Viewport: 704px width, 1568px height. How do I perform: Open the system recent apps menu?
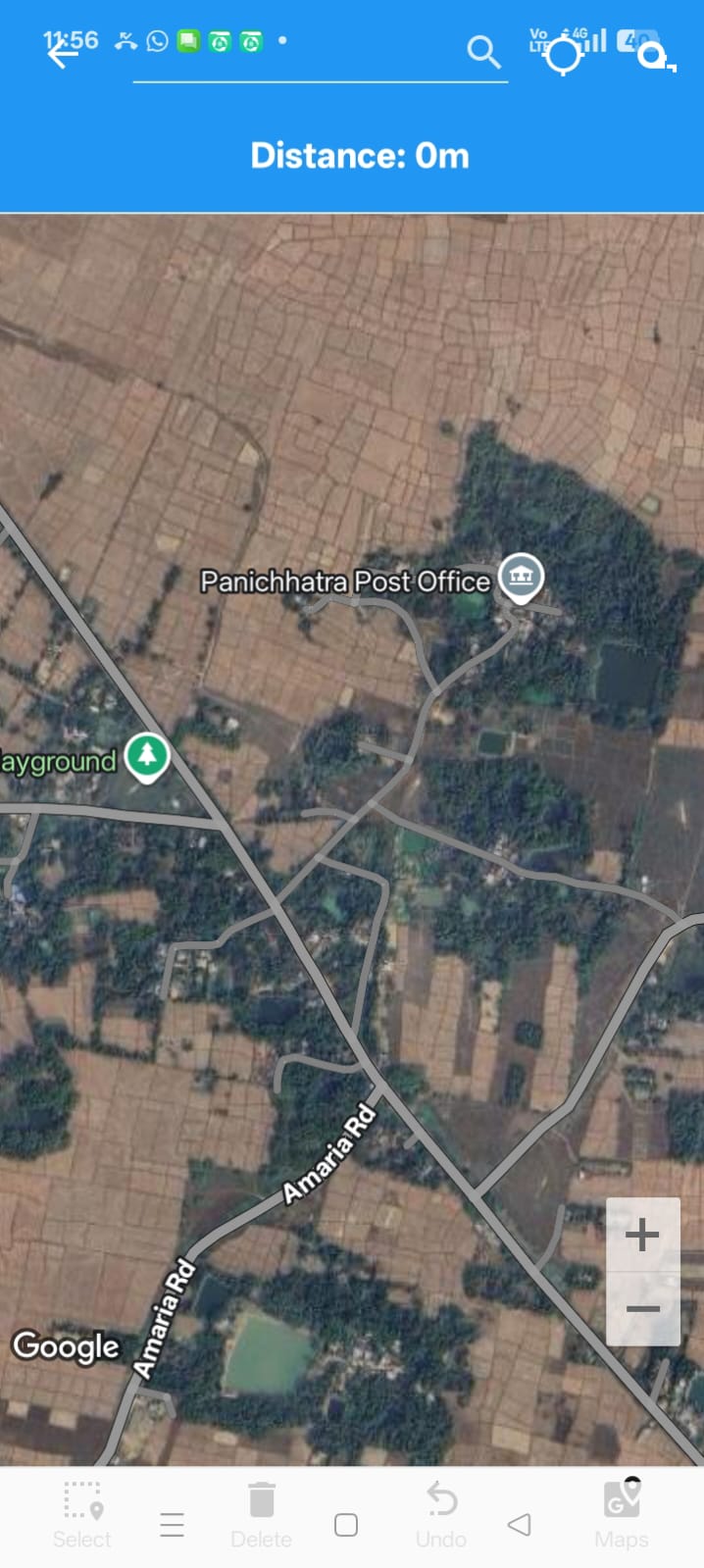(173, 1525)
